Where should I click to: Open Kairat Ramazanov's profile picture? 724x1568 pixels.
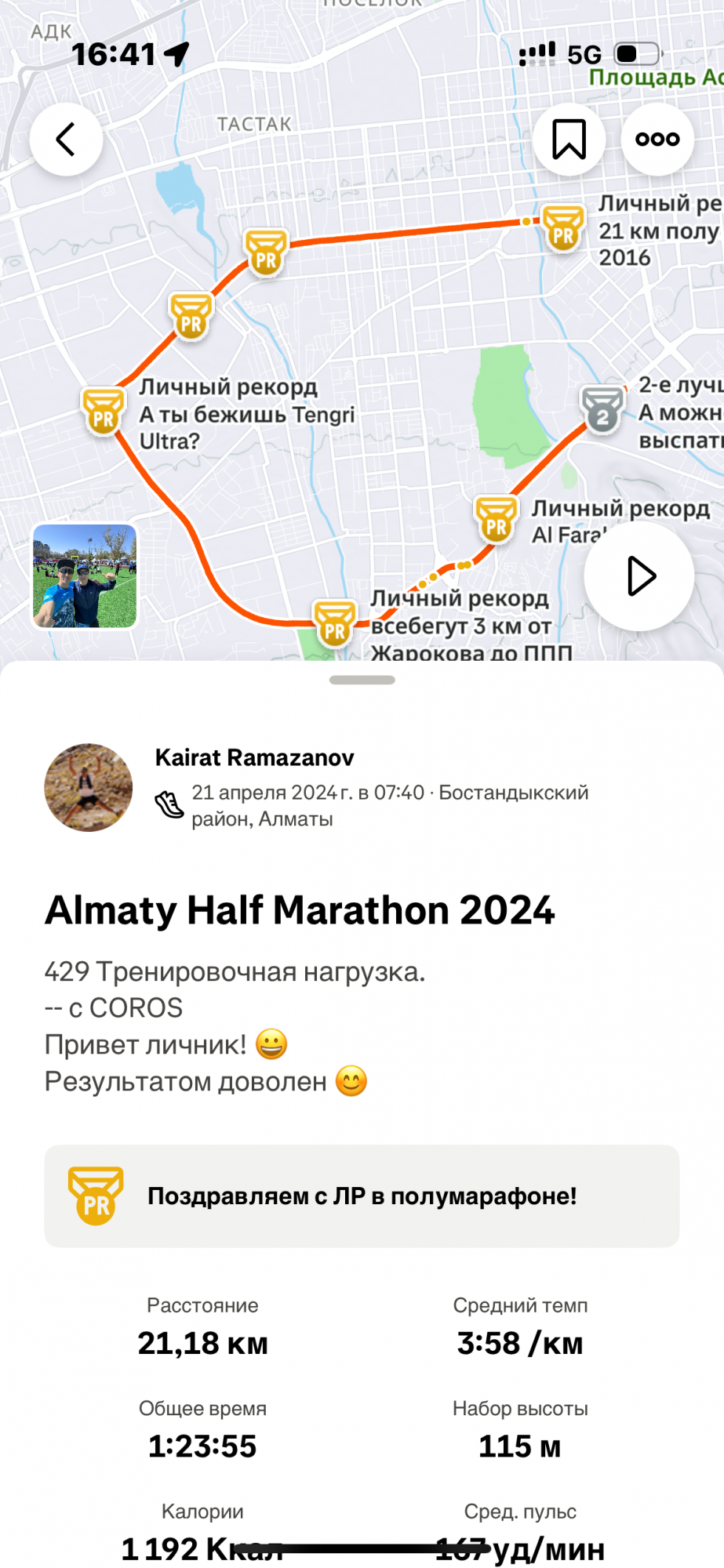88,787
